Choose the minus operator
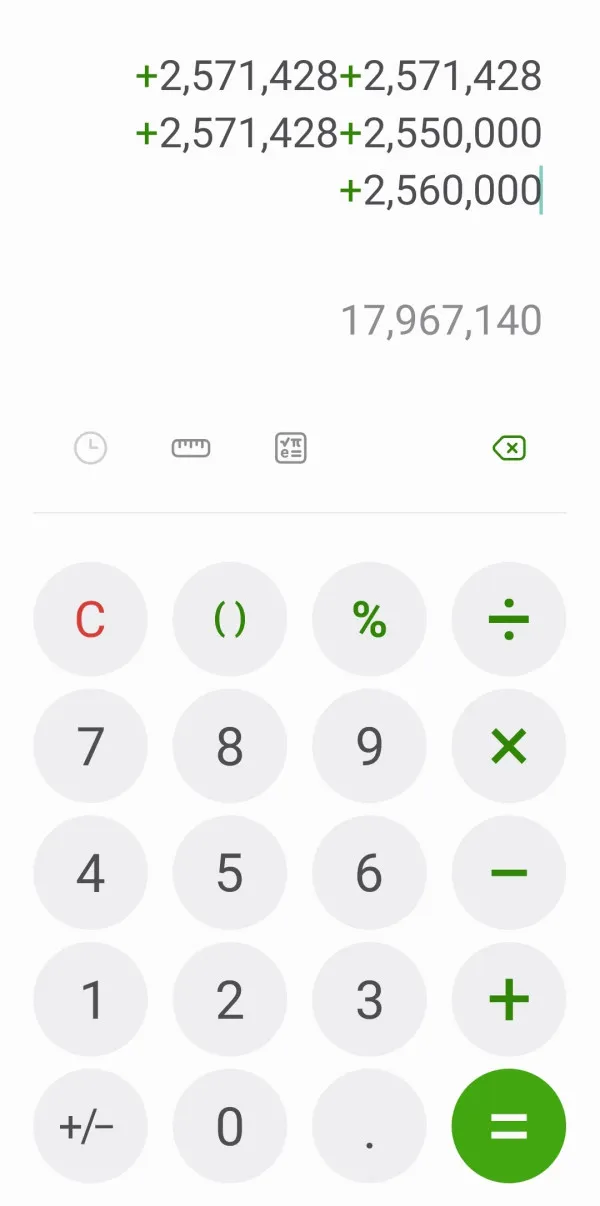The height and width of the screenshot is (1206, 600). click(509, 873)
